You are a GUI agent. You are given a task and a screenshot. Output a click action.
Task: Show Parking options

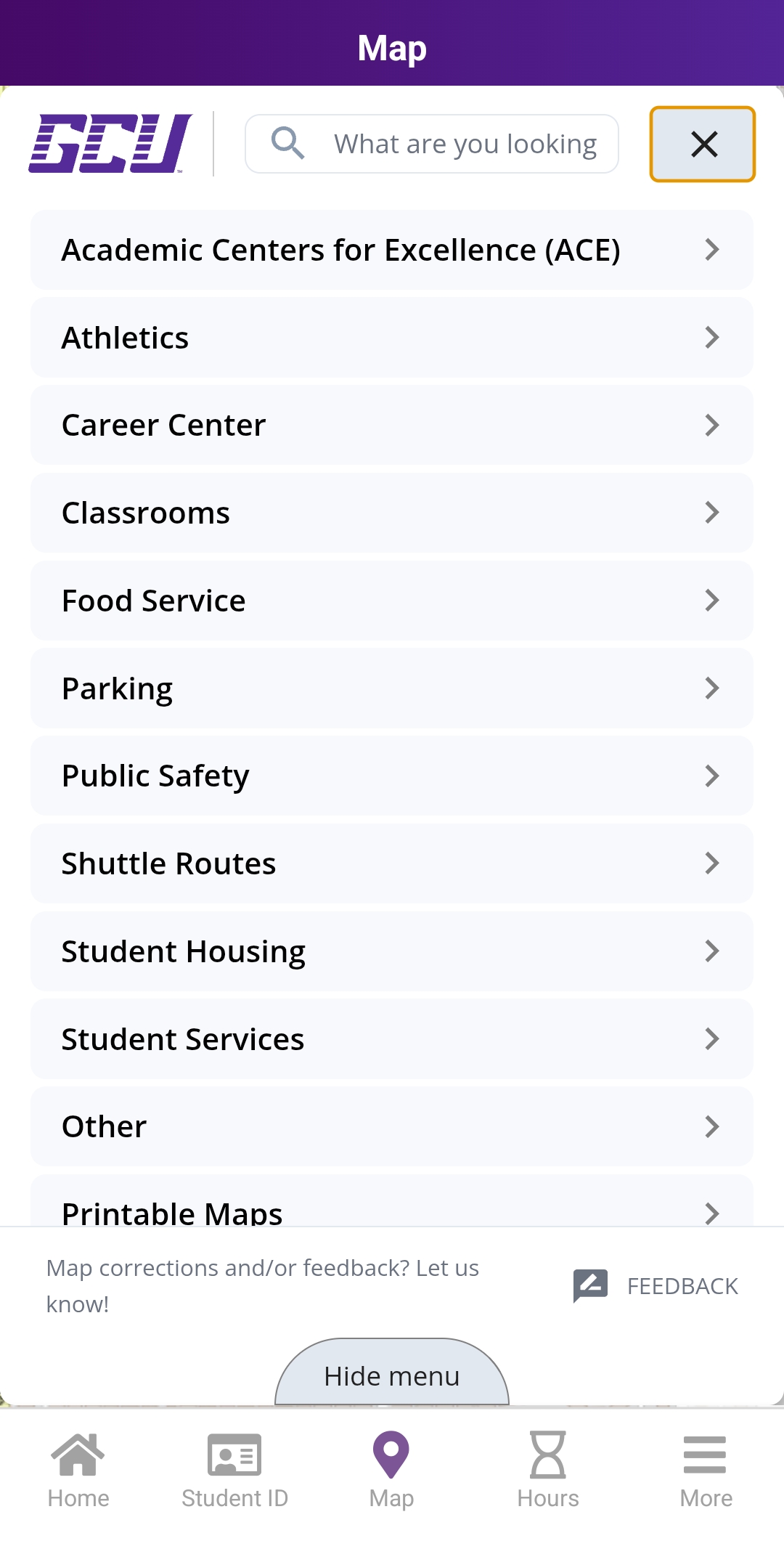[x=392, y=688]
